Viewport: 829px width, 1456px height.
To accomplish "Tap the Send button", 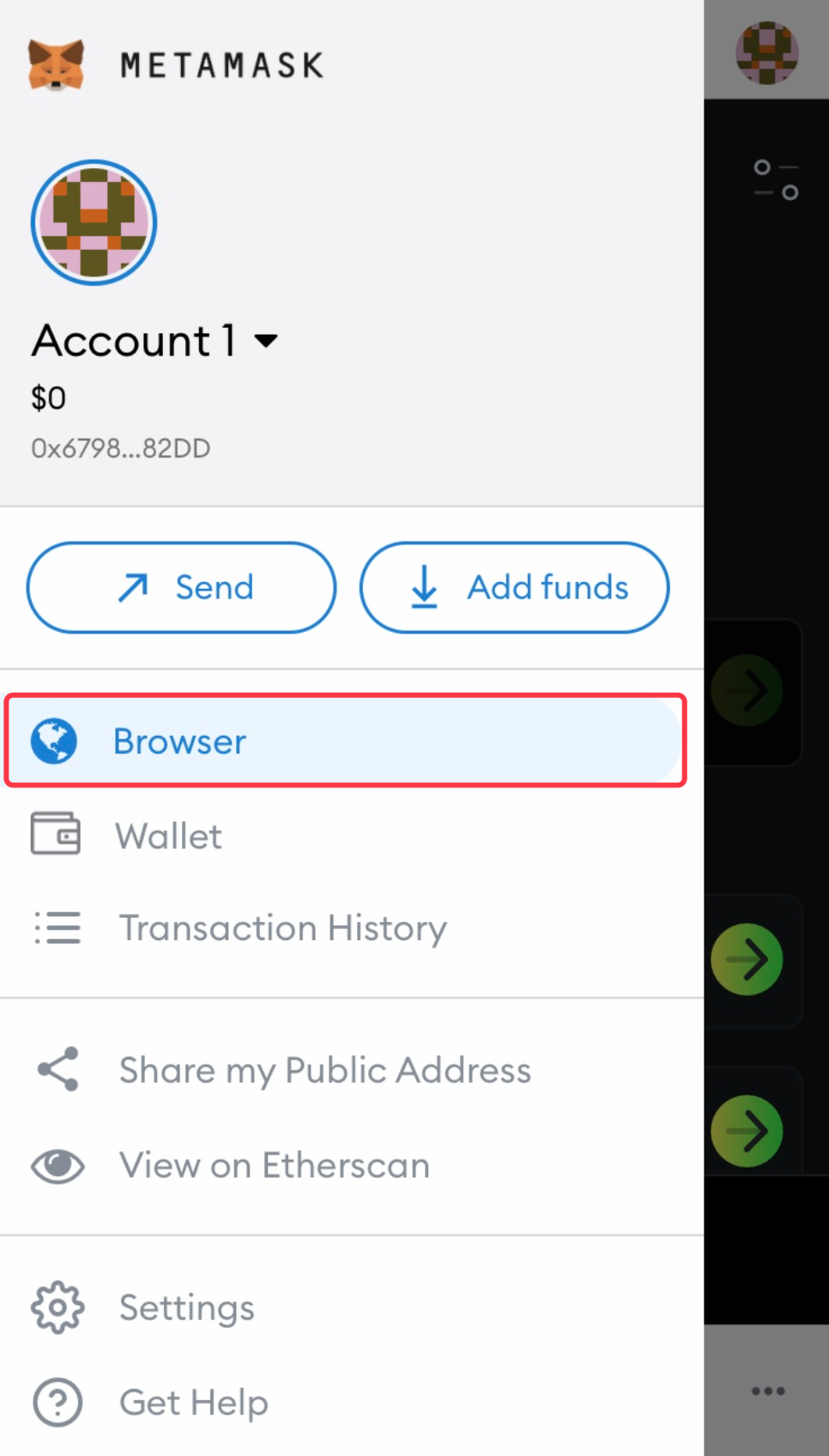I will (181, 587).
